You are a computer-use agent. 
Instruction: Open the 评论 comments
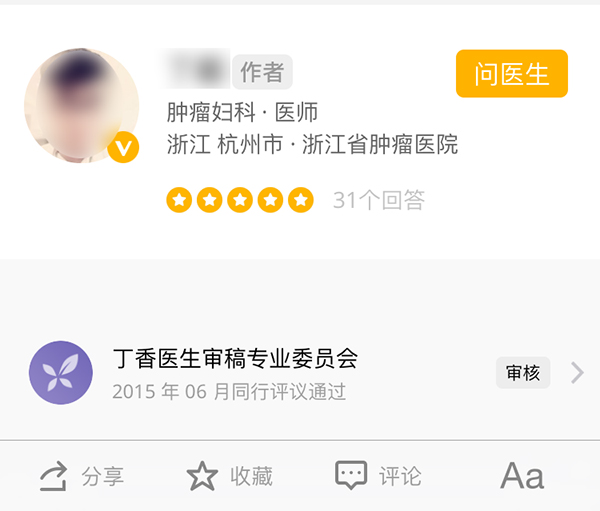[x=378, y=476]
